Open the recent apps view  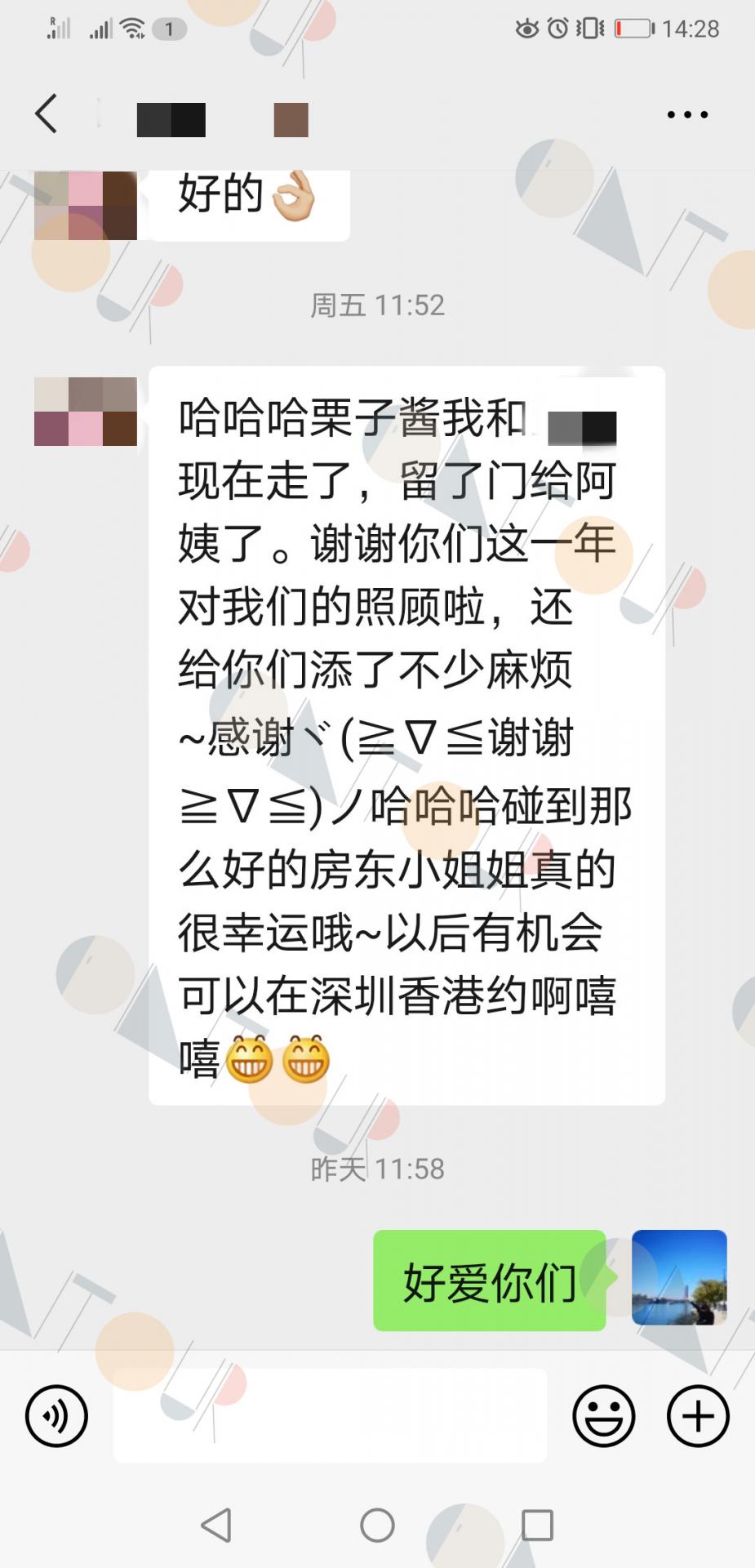click(x=537, y=1525)
